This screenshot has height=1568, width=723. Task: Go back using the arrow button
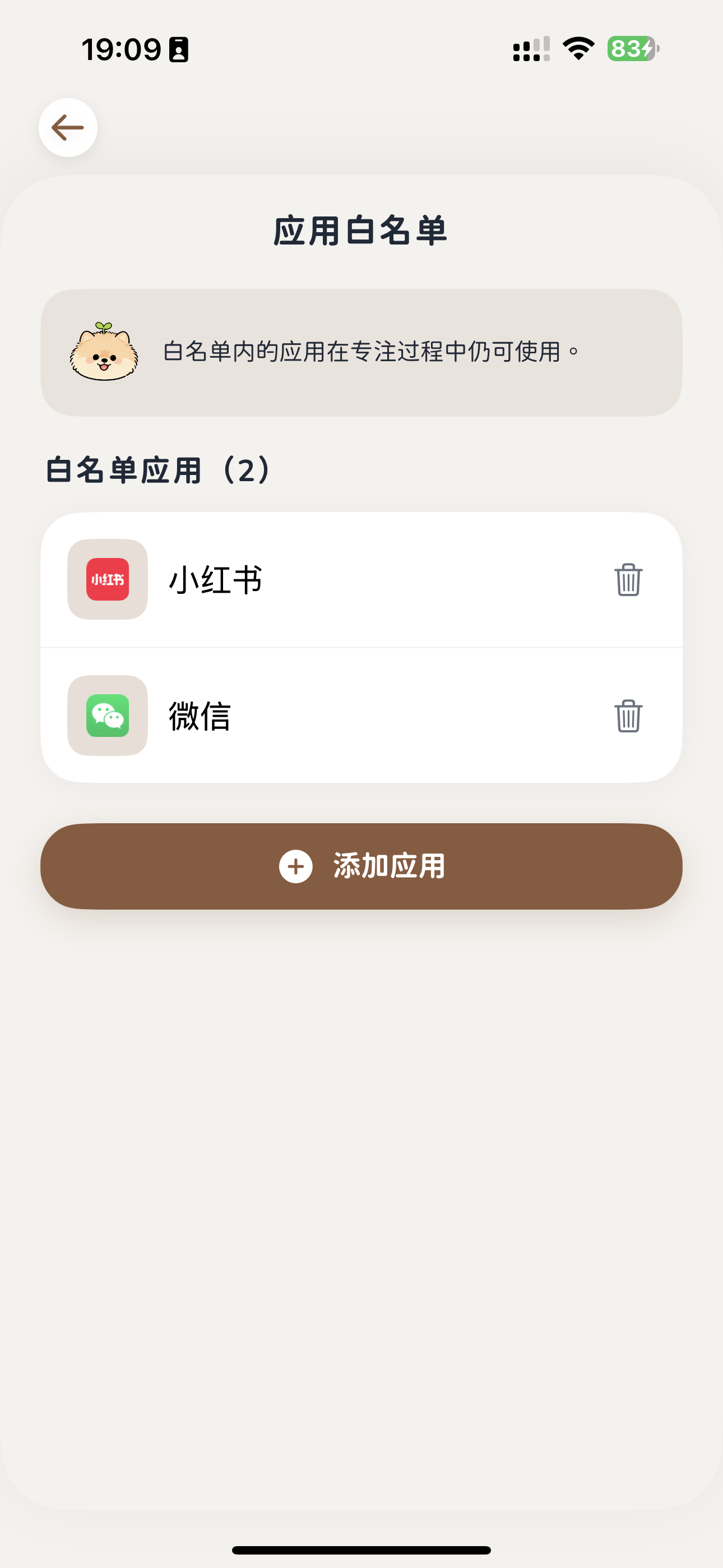pos(68,128)
